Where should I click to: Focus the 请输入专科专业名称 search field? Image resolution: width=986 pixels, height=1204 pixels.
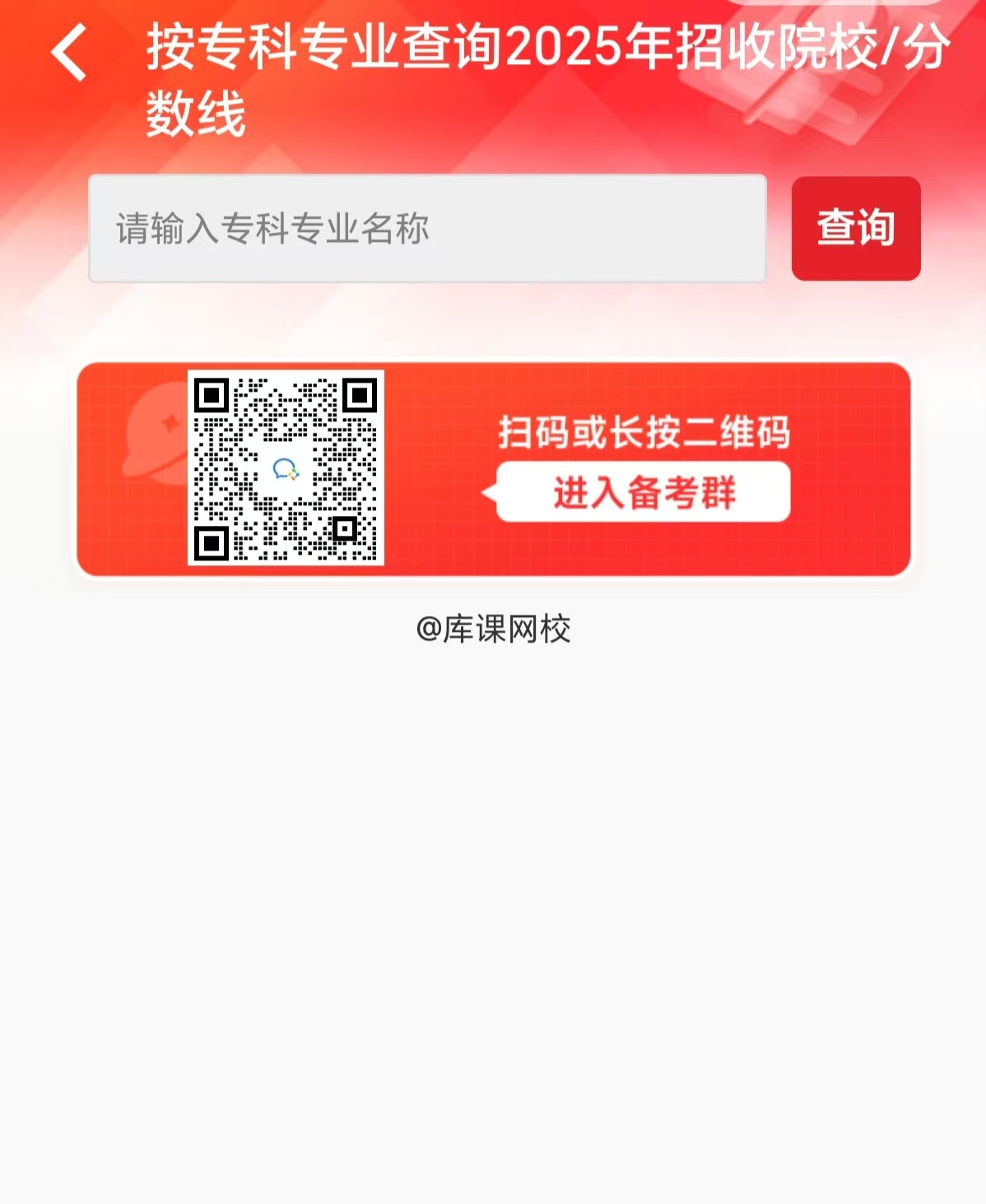[x=427, y=229]
